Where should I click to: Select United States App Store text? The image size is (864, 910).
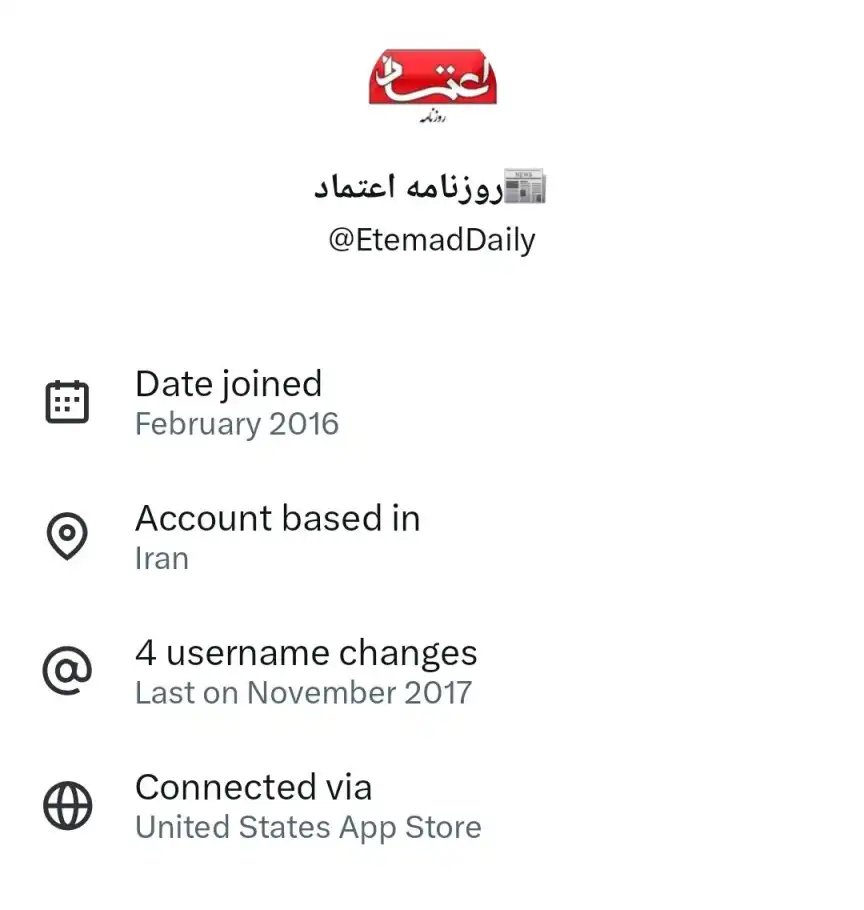click(x=308, y=827)
